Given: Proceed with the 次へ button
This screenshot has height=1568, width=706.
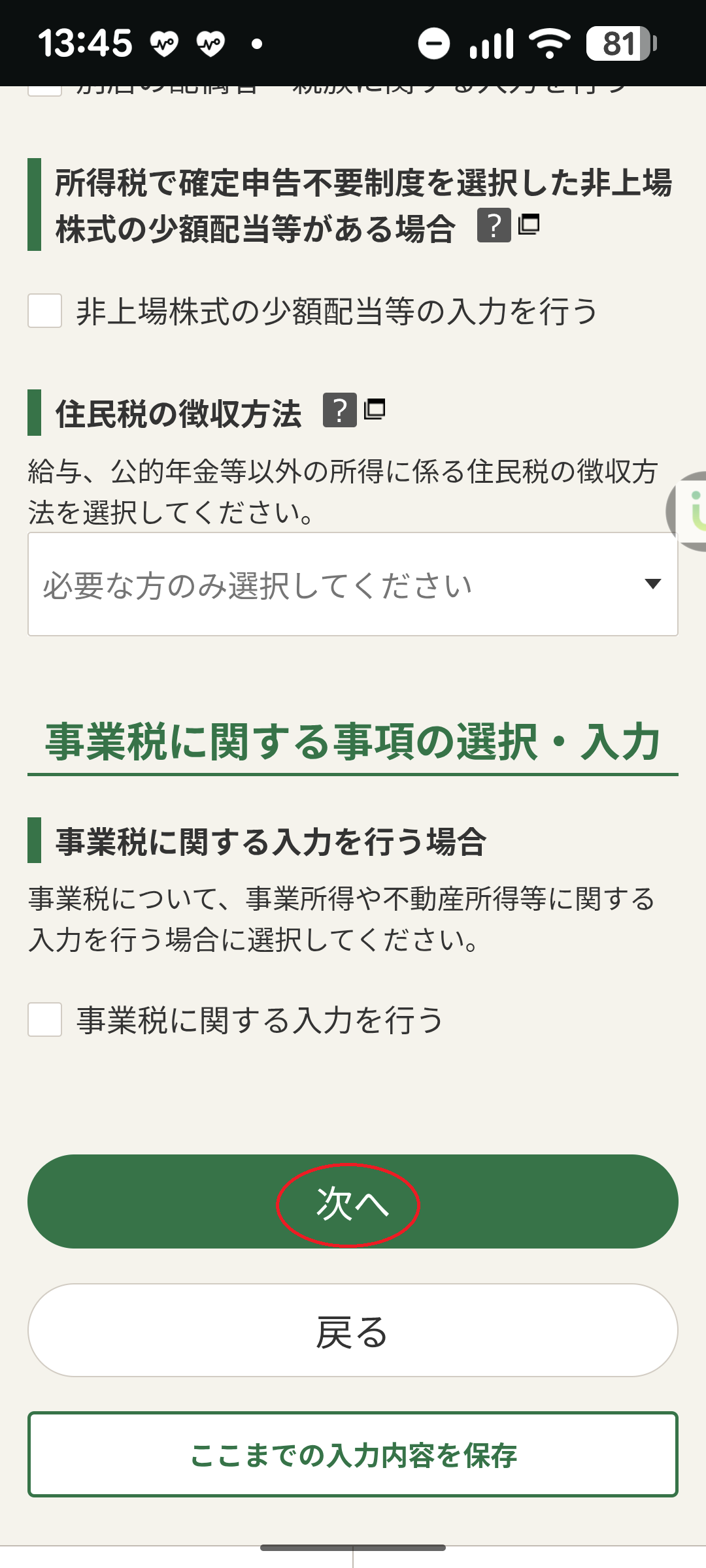Looking at the screenshot, I should point(352,1202).
